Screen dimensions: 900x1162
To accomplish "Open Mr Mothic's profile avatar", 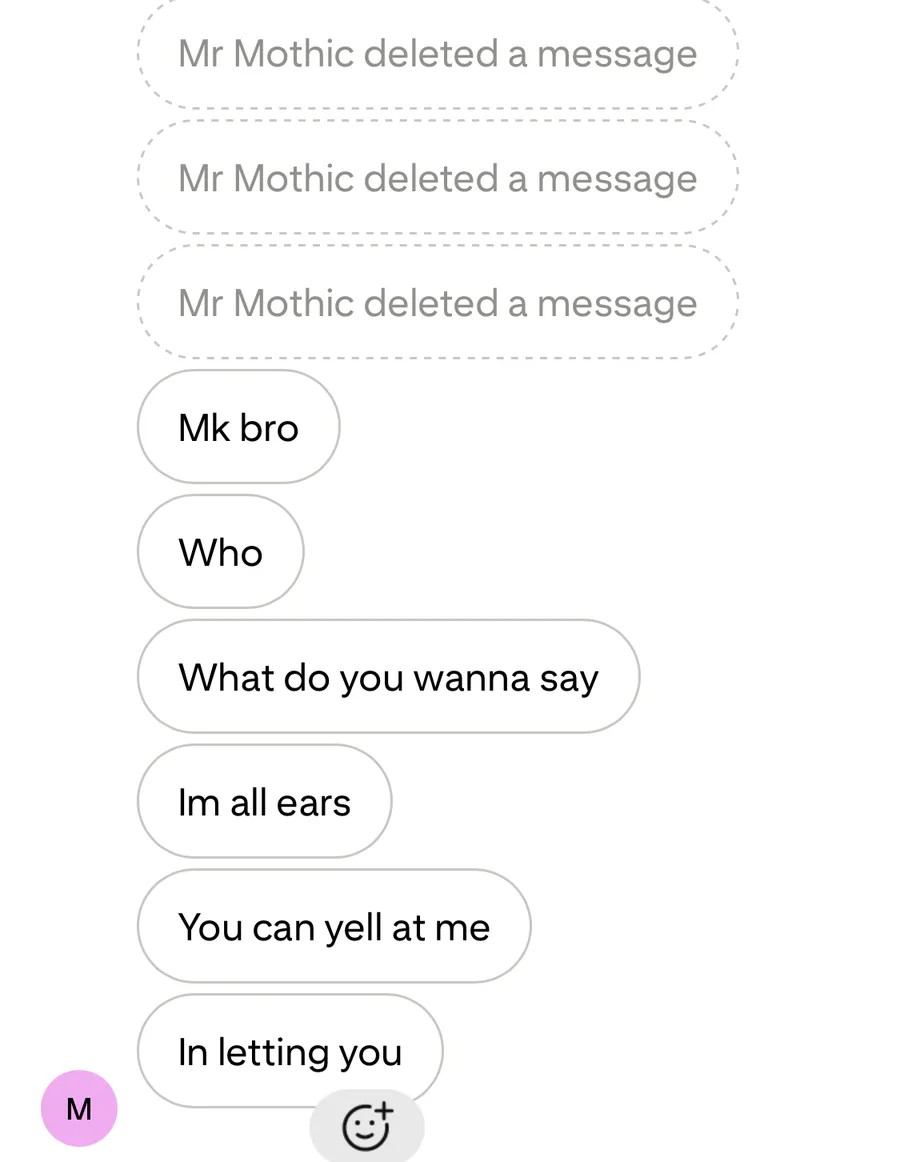I will coord(79,1109).
